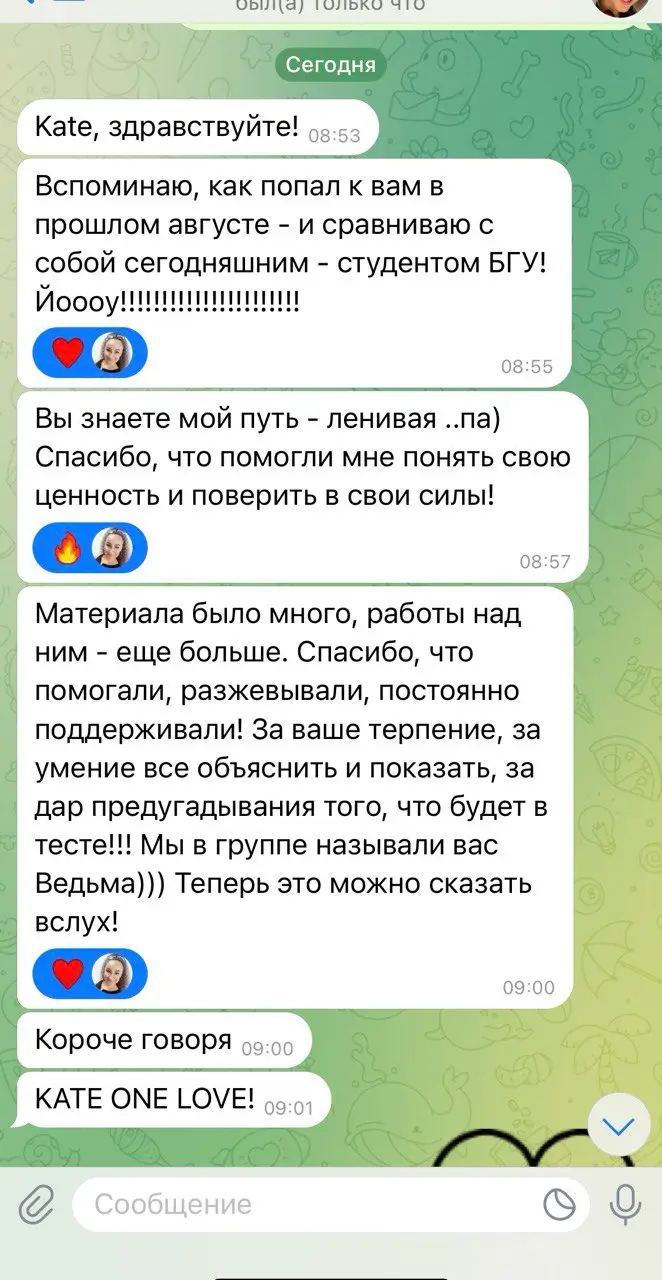Jump to the latest message arrow
Image resolution: width=662 pixels, height=1280 pixels.
pyautogui.click(x=620, y=1128)
